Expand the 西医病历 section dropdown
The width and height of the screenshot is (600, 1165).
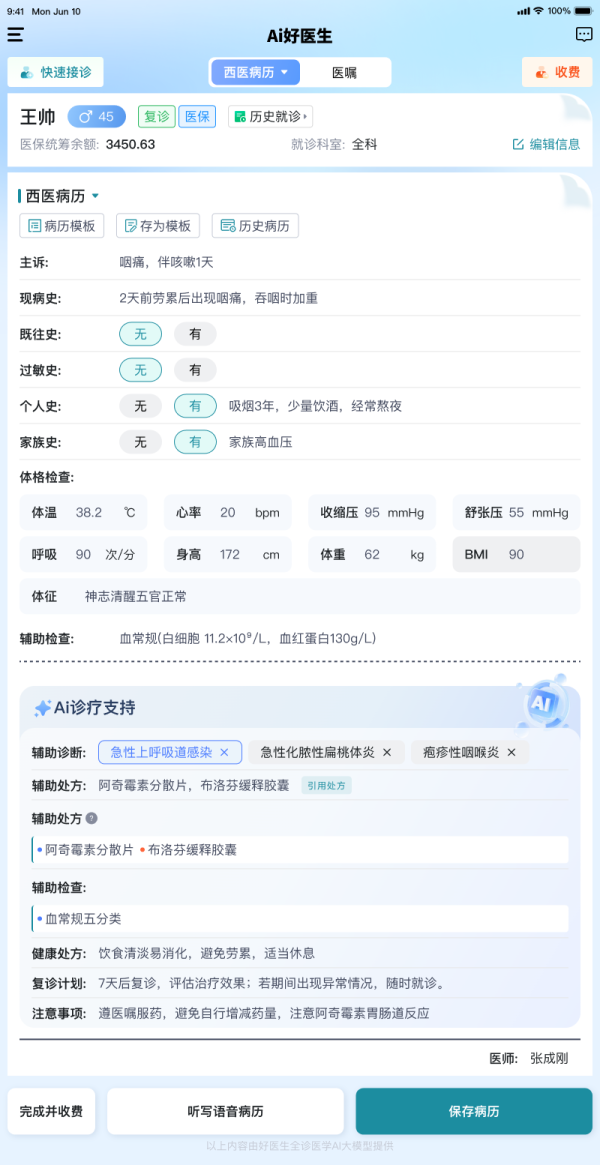coord(95,196)
